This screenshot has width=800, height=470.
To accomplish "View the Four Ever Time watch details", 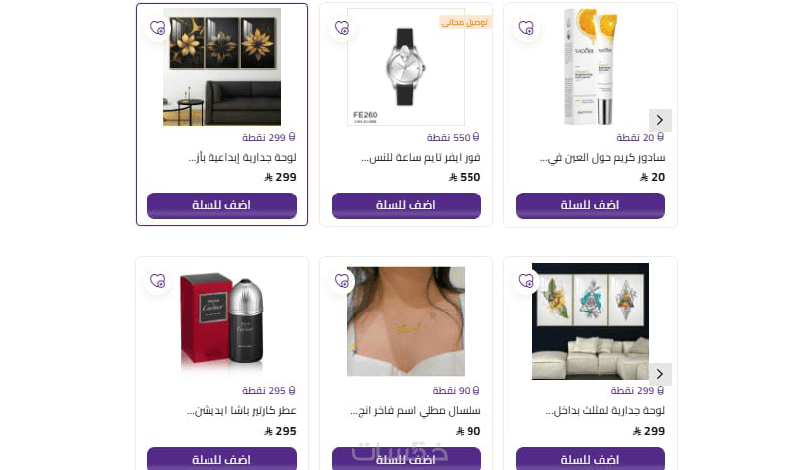I will pyautogui.click(x=420, y=158).
